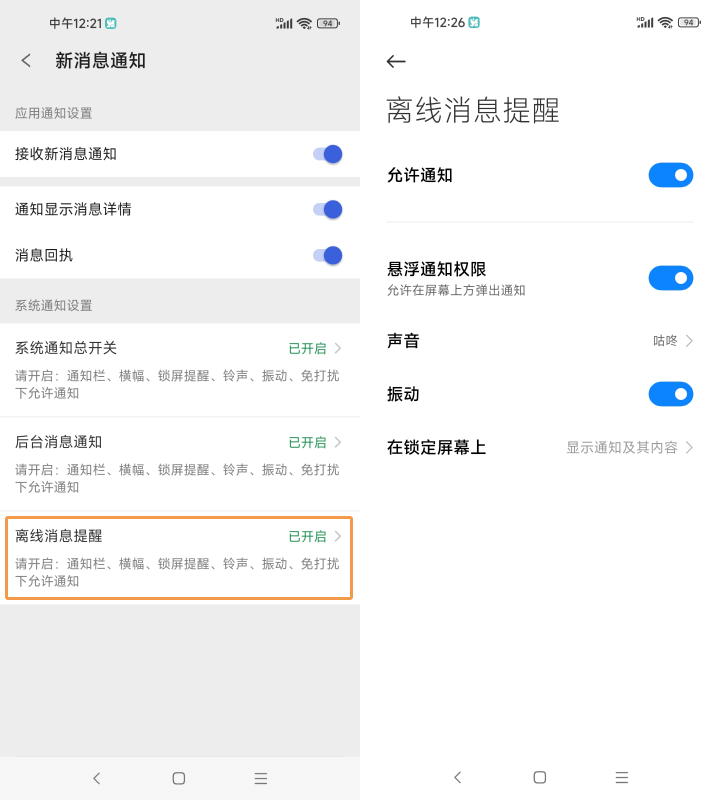This screenshot has width=720, height=800.
Task: Turn off the 允许通知 switch
Action: click(x=670, y=175)
